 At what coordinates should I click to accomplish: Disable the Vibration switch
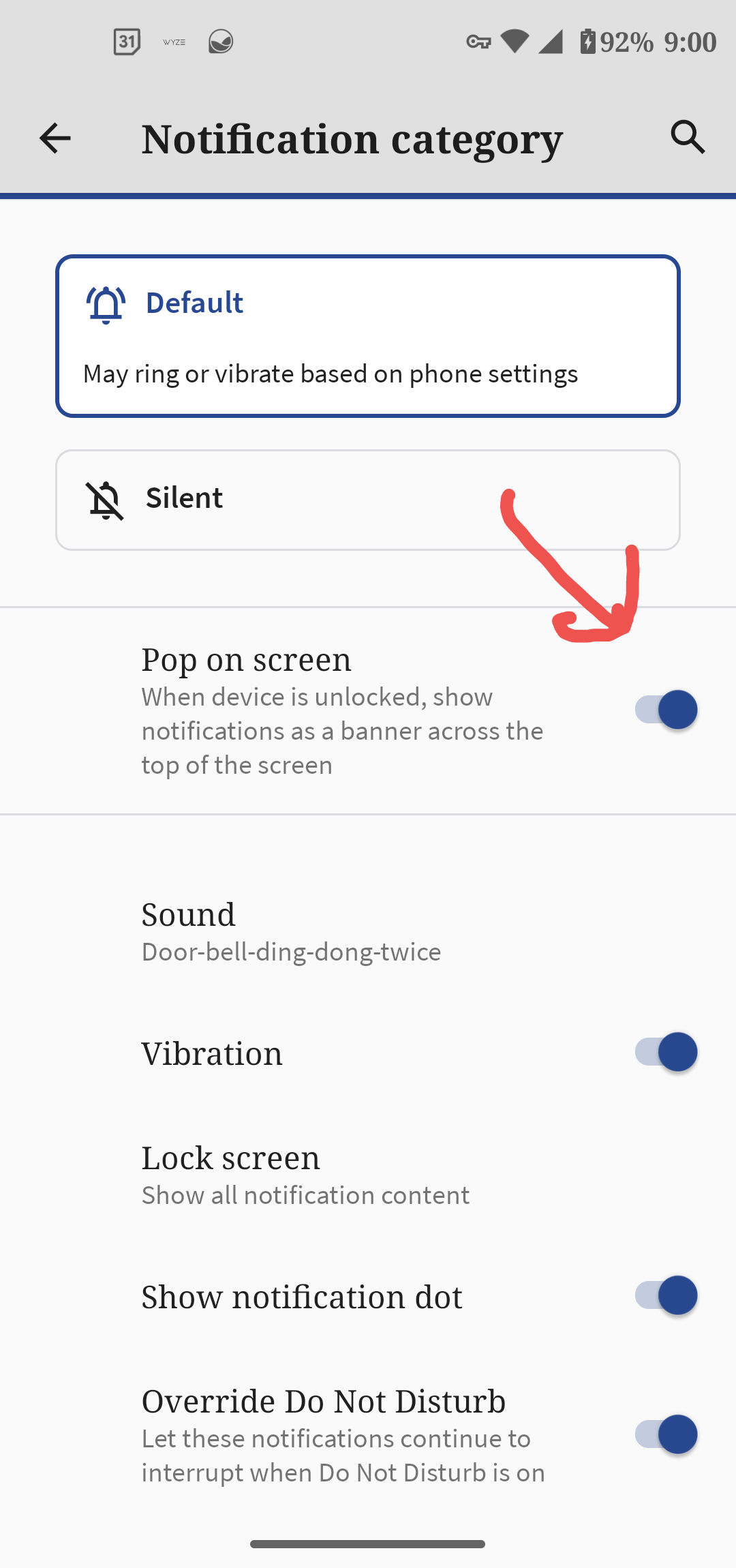click(x=666, y=1052)
